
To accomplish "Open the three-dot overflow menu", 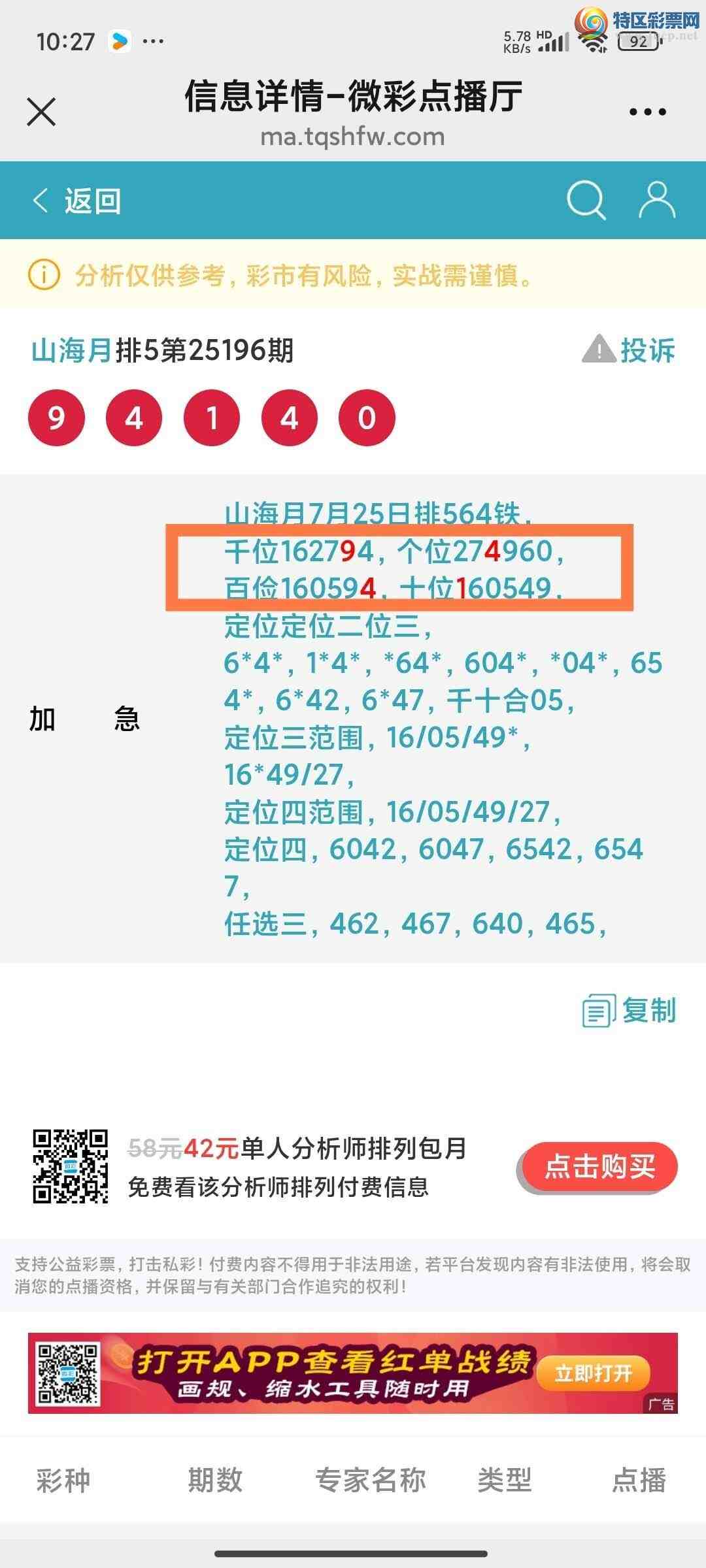I will point(647,112).
